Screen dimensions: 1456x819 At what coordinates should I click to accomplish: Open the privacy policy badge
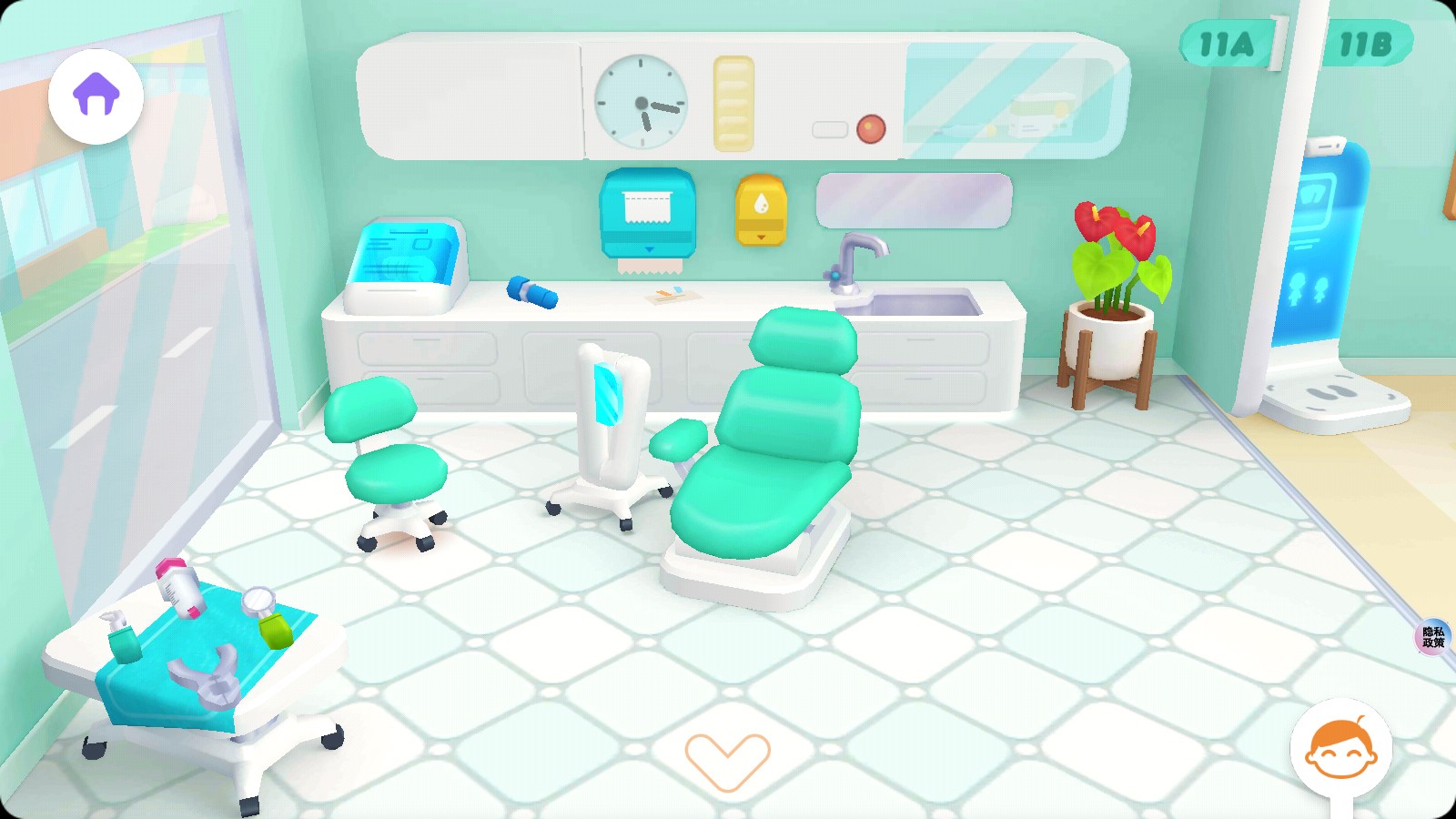pos(1432,637)
